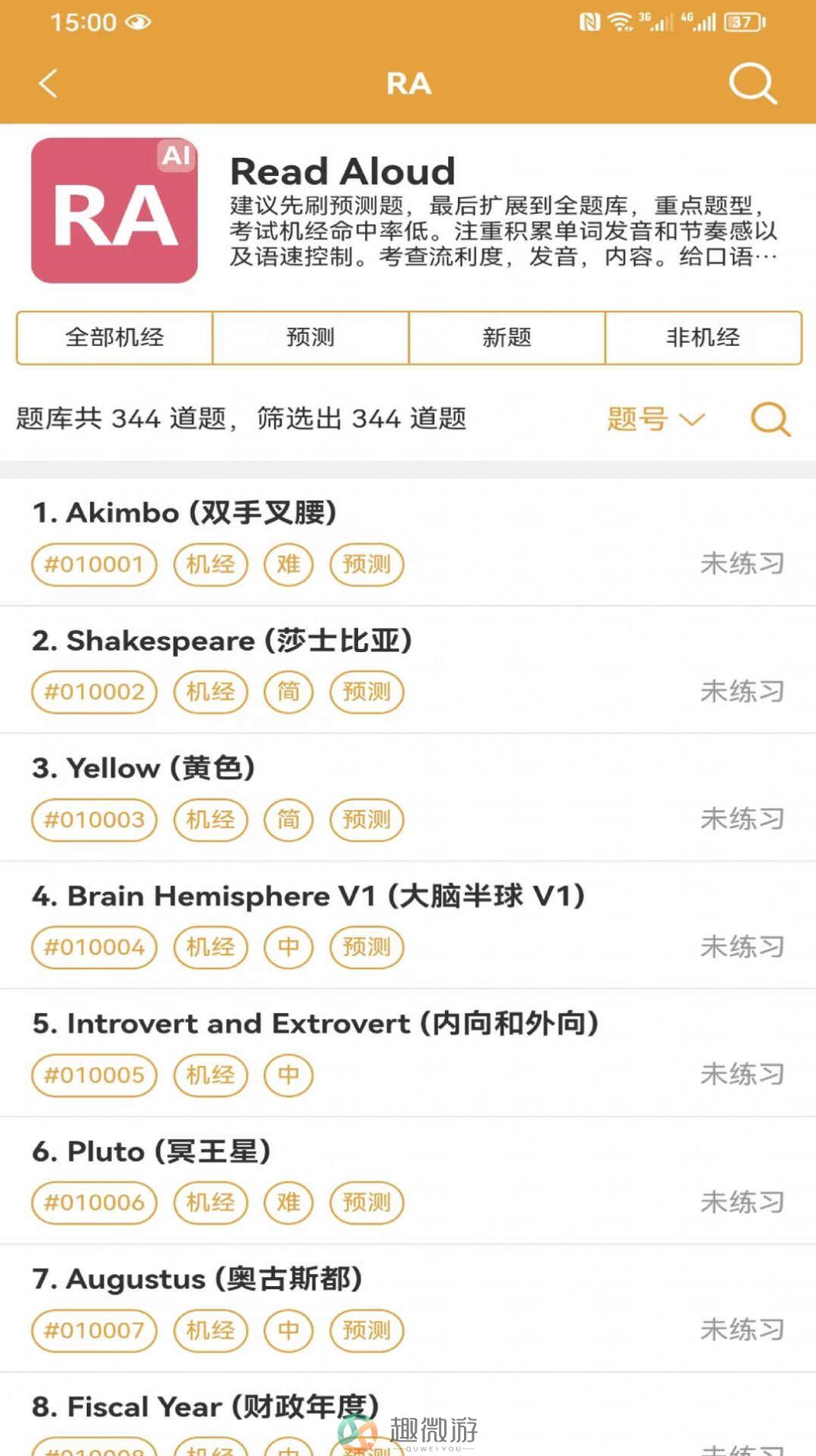Open question 8 Fiscal Year
Image resolution: width=816 pixels, height=1456 pixels.
408,1415
